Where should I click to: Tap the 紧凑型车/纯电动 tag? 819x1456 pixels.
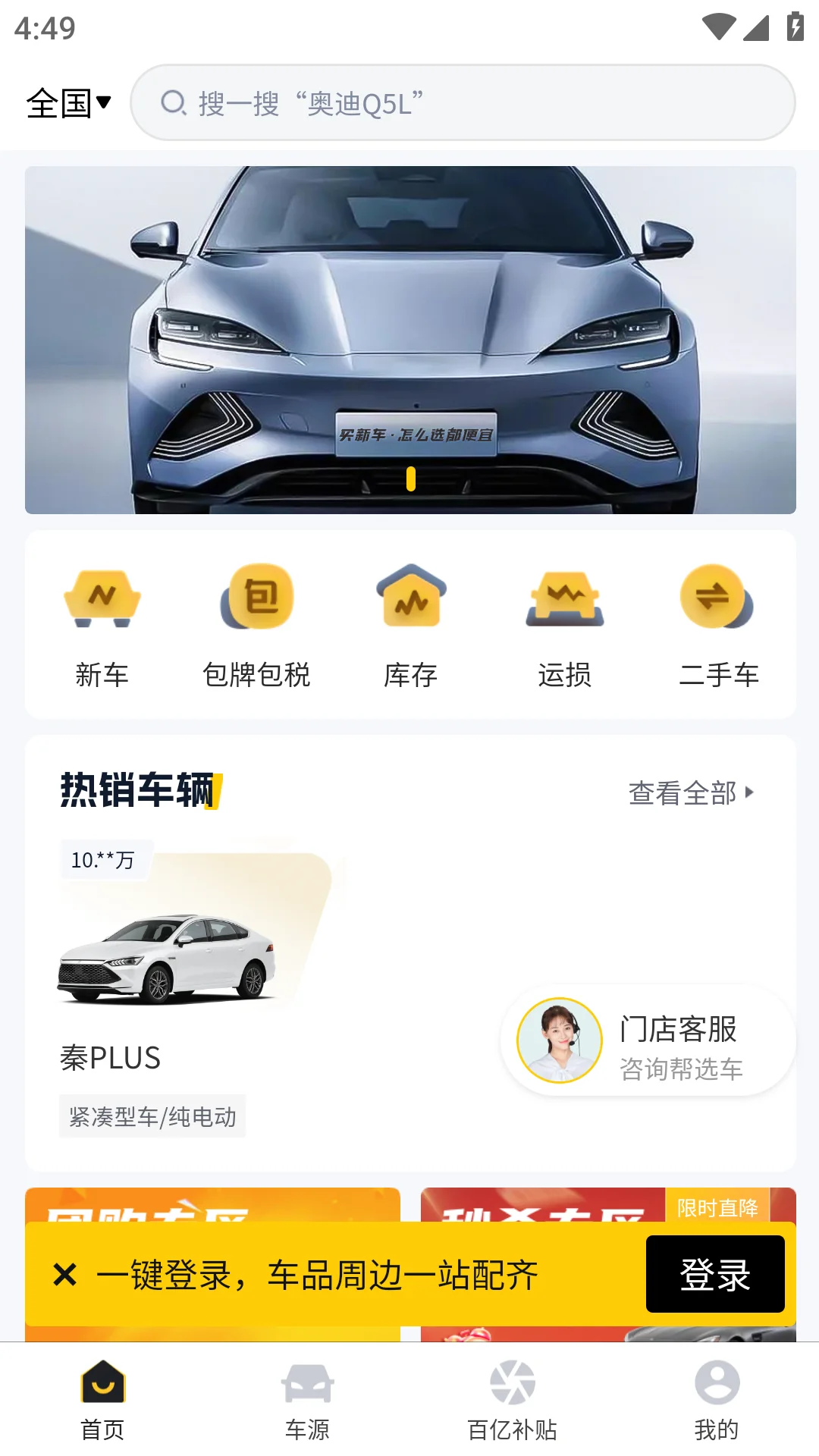[152, 1116]
